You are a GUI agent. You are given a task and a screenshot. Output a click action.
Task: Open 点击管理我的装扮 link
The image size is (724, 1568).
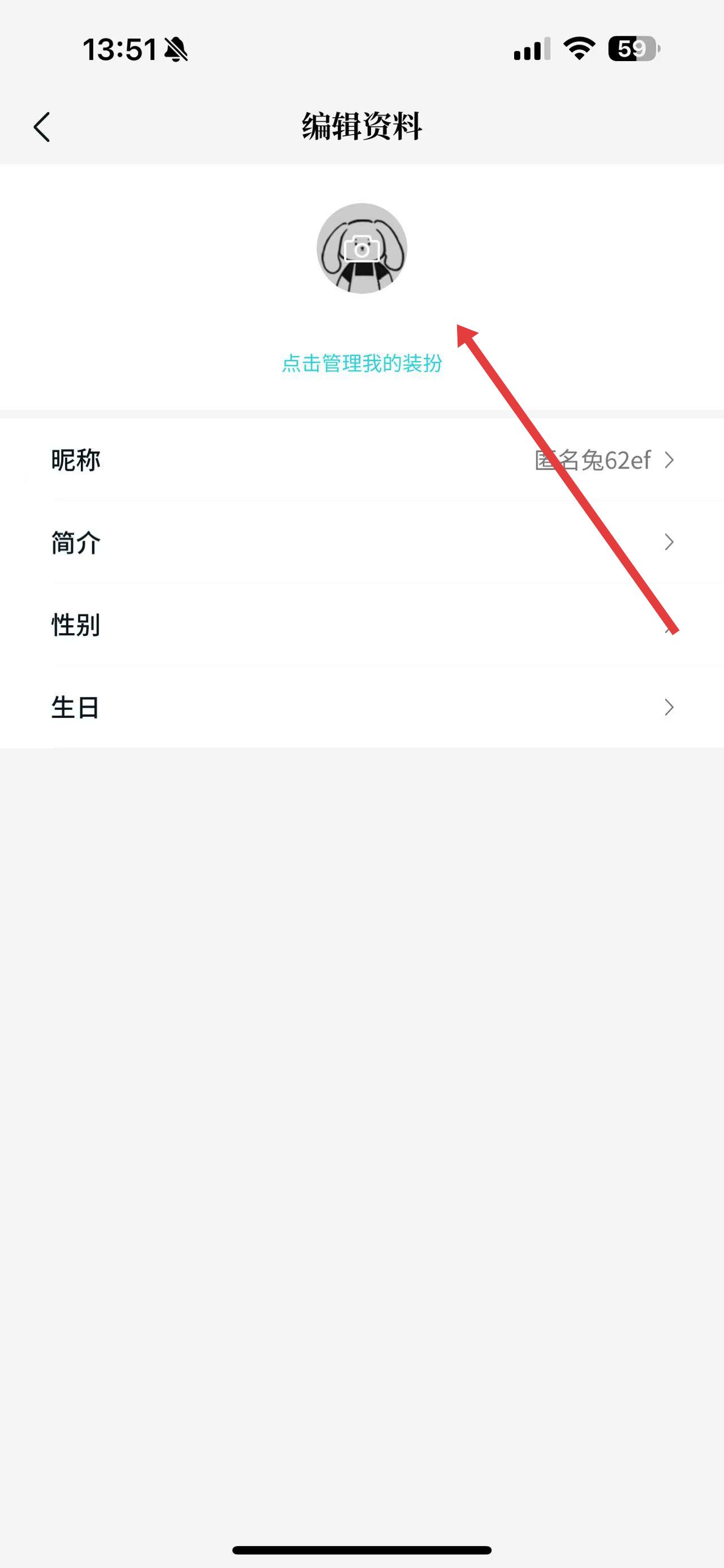[x=361, y=363]
